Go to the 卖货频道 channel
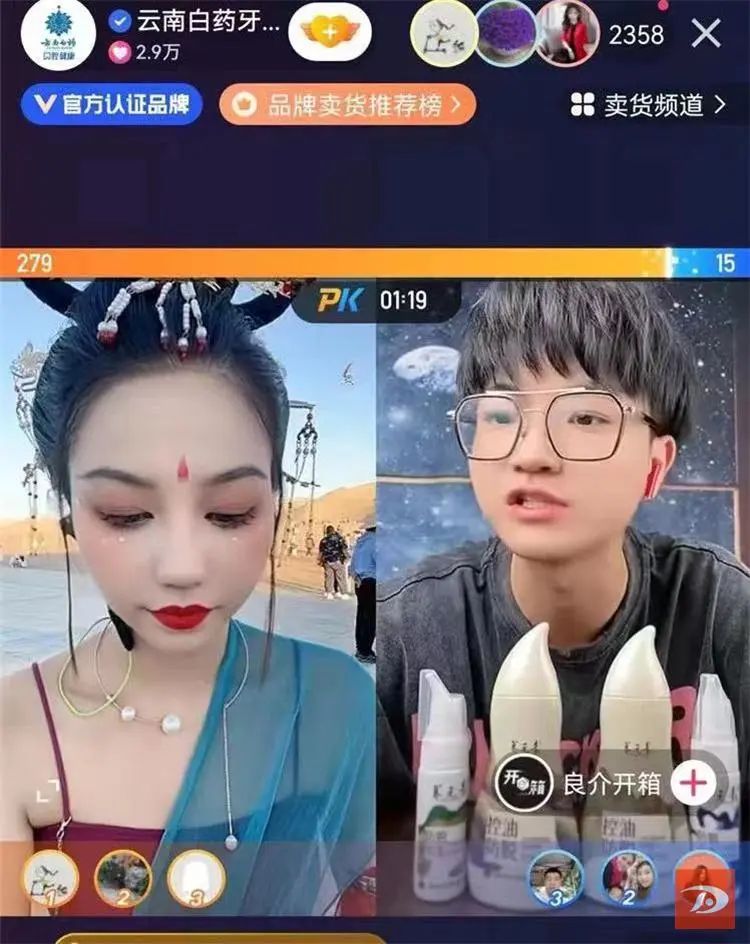Viewport: 750px width, 944px height. coord(648,105)
